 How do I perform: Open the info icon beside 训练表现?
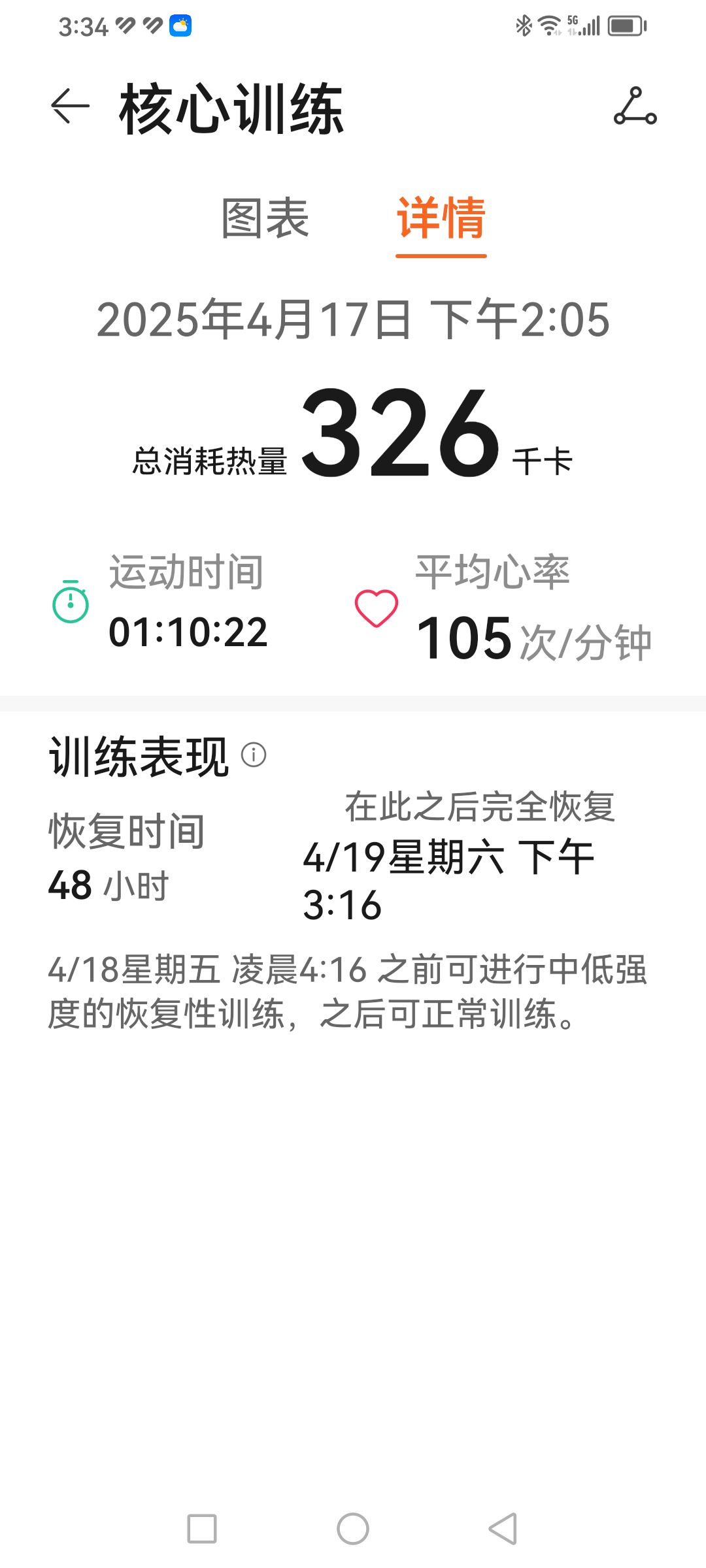point(254,755)
